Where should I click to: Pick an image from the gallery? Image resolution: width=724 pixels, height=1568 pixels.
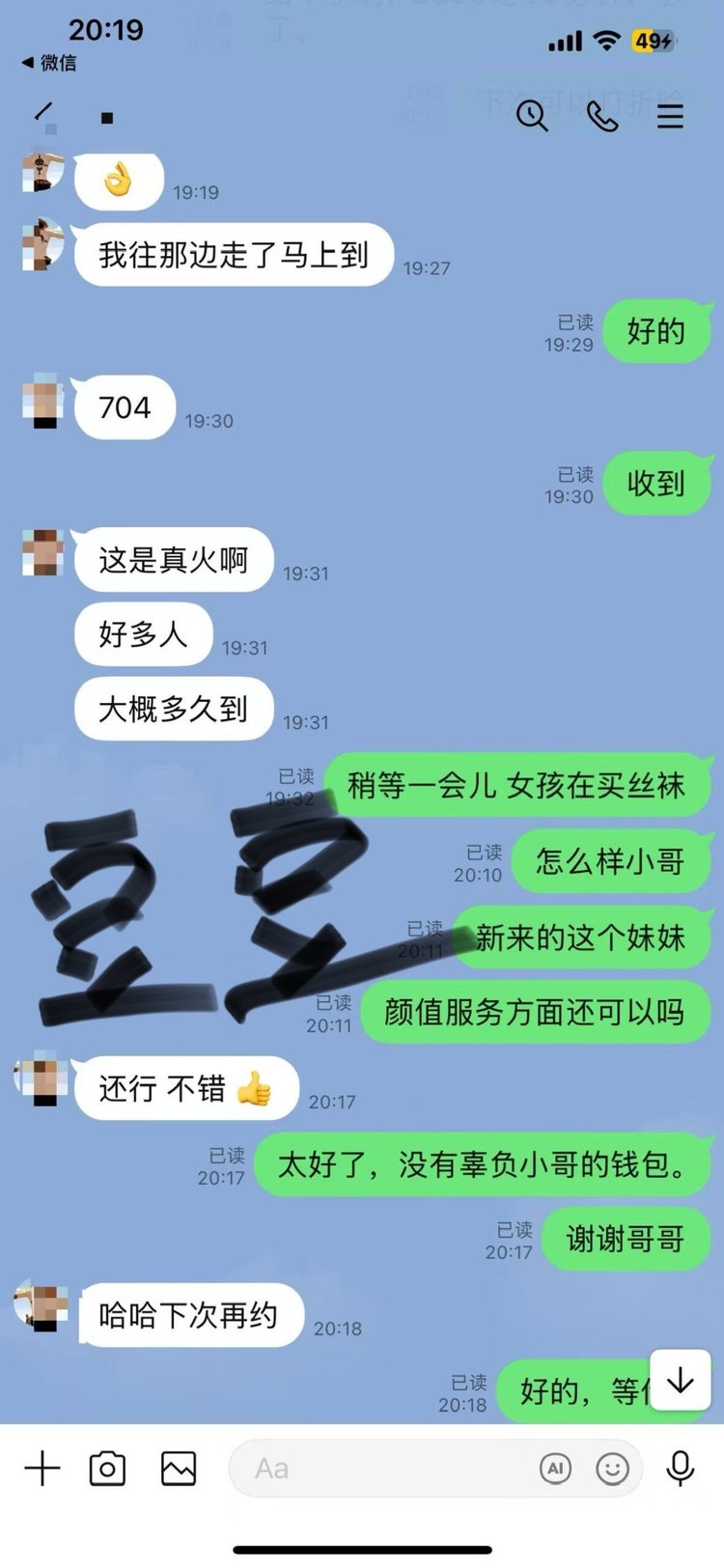(179, 1469)
